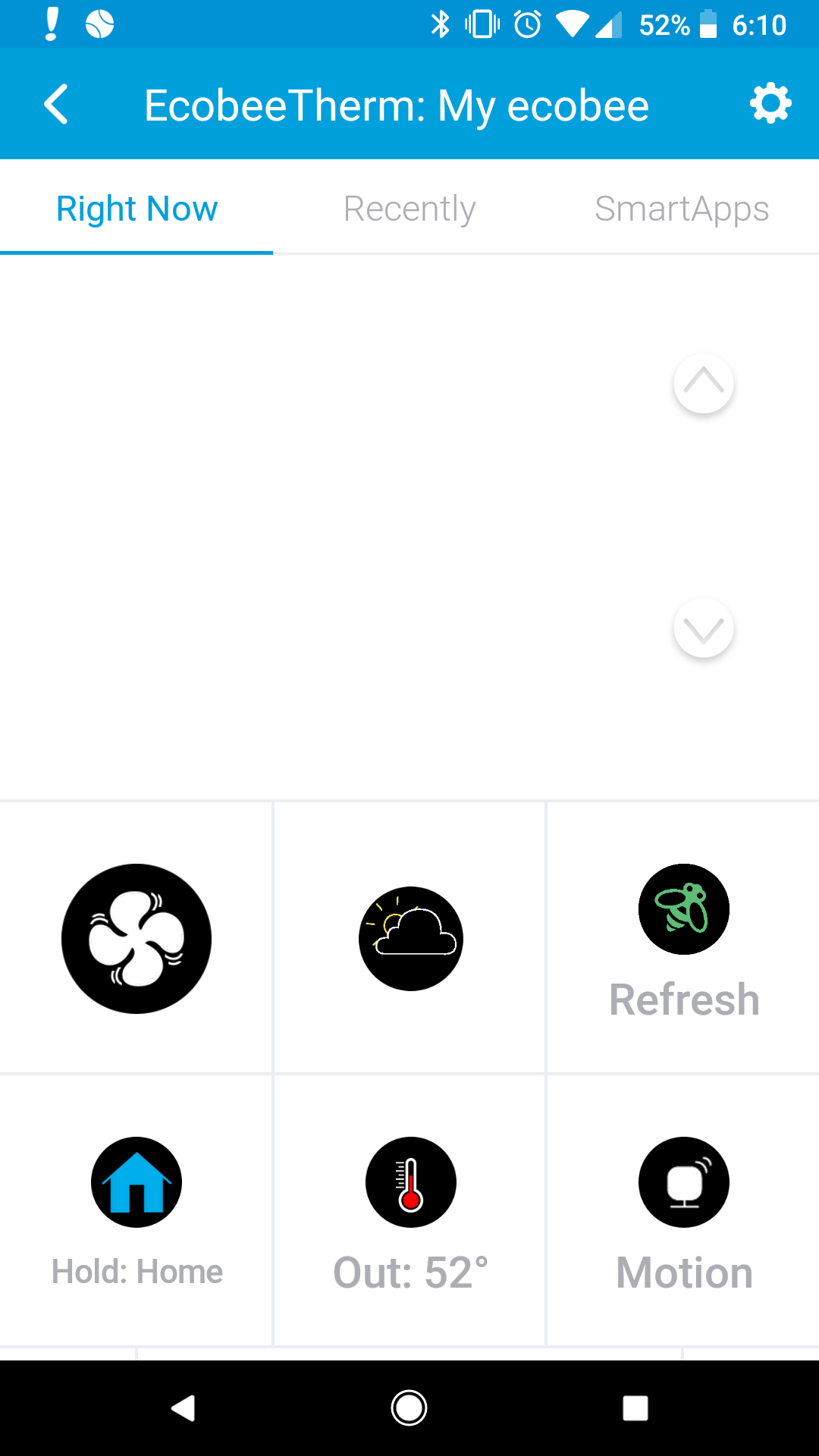Go back using the header arrow
Screen dimensions: 819x1456
[x=57, y=105]
